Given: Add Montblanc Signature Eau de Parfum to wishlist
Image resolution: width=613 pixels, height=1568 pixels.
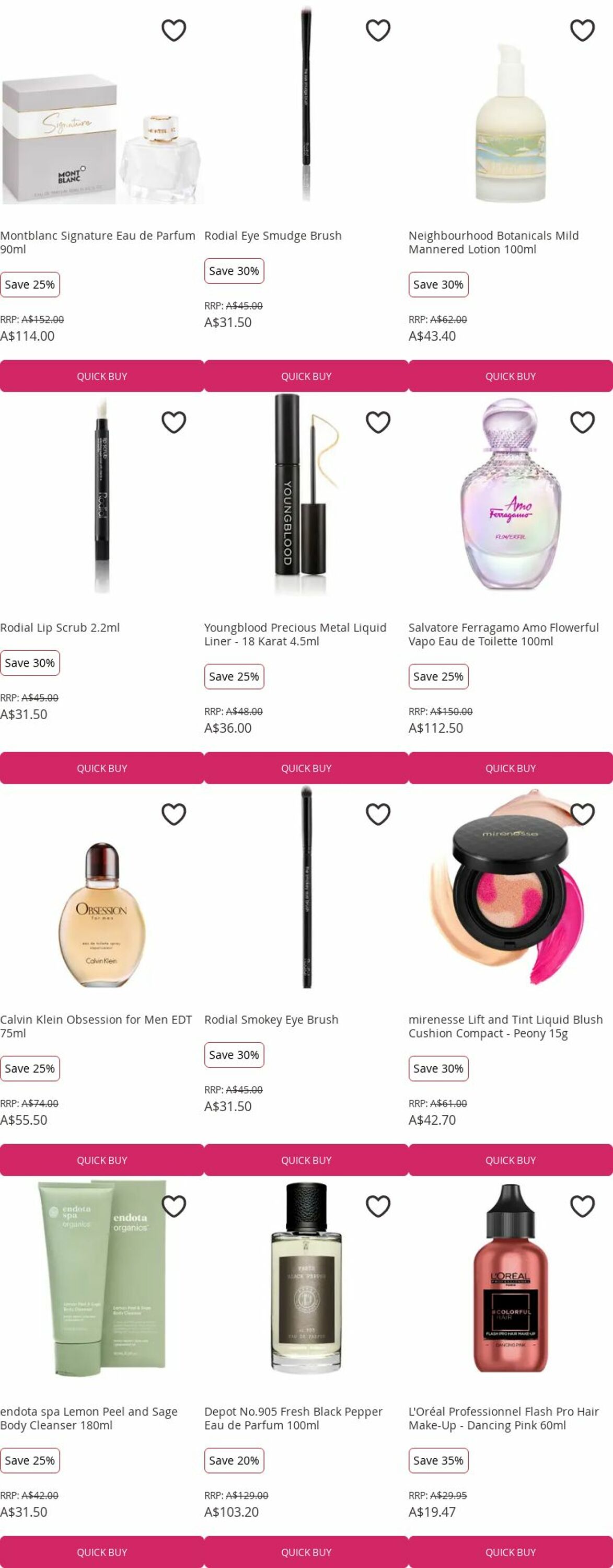Looking at the screenshot, I should pos(174,30).
